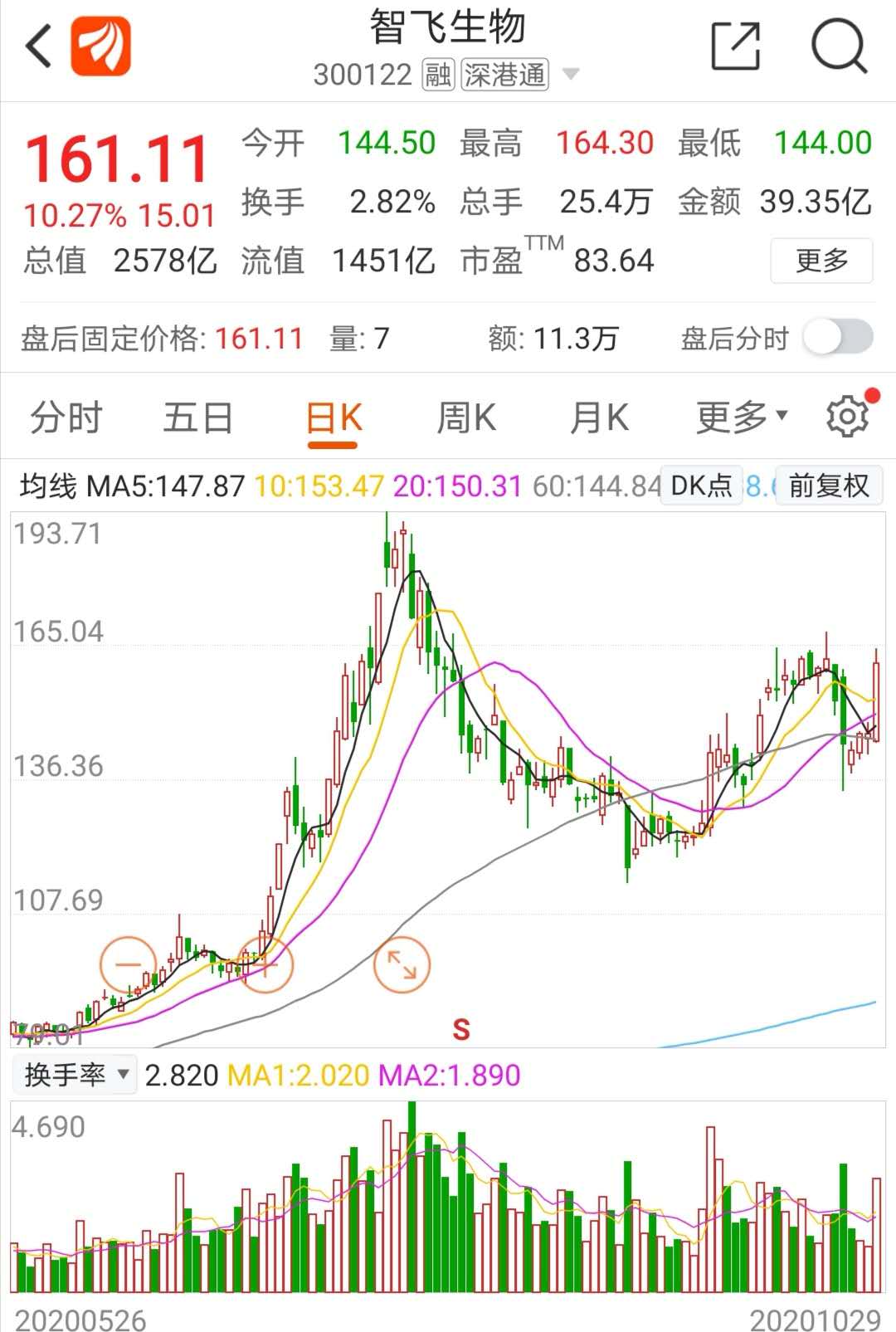The height and width of the screenshot is (1332, 896).
Task: Change the 前复权 adjustment option
Action: tap(828, 485)
